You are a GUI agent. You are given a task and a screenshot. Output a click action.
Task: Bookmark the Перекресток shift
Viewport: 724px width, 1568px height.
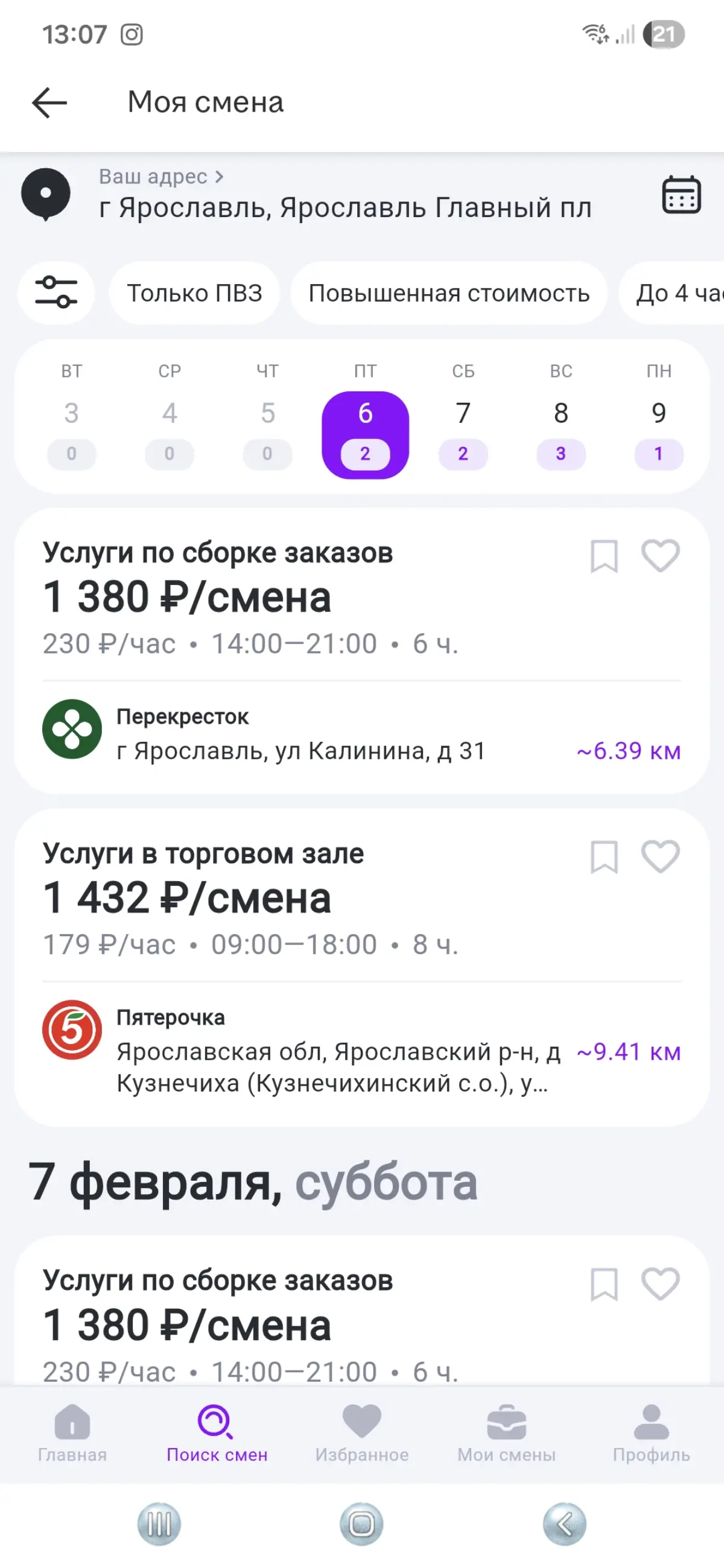604,557
